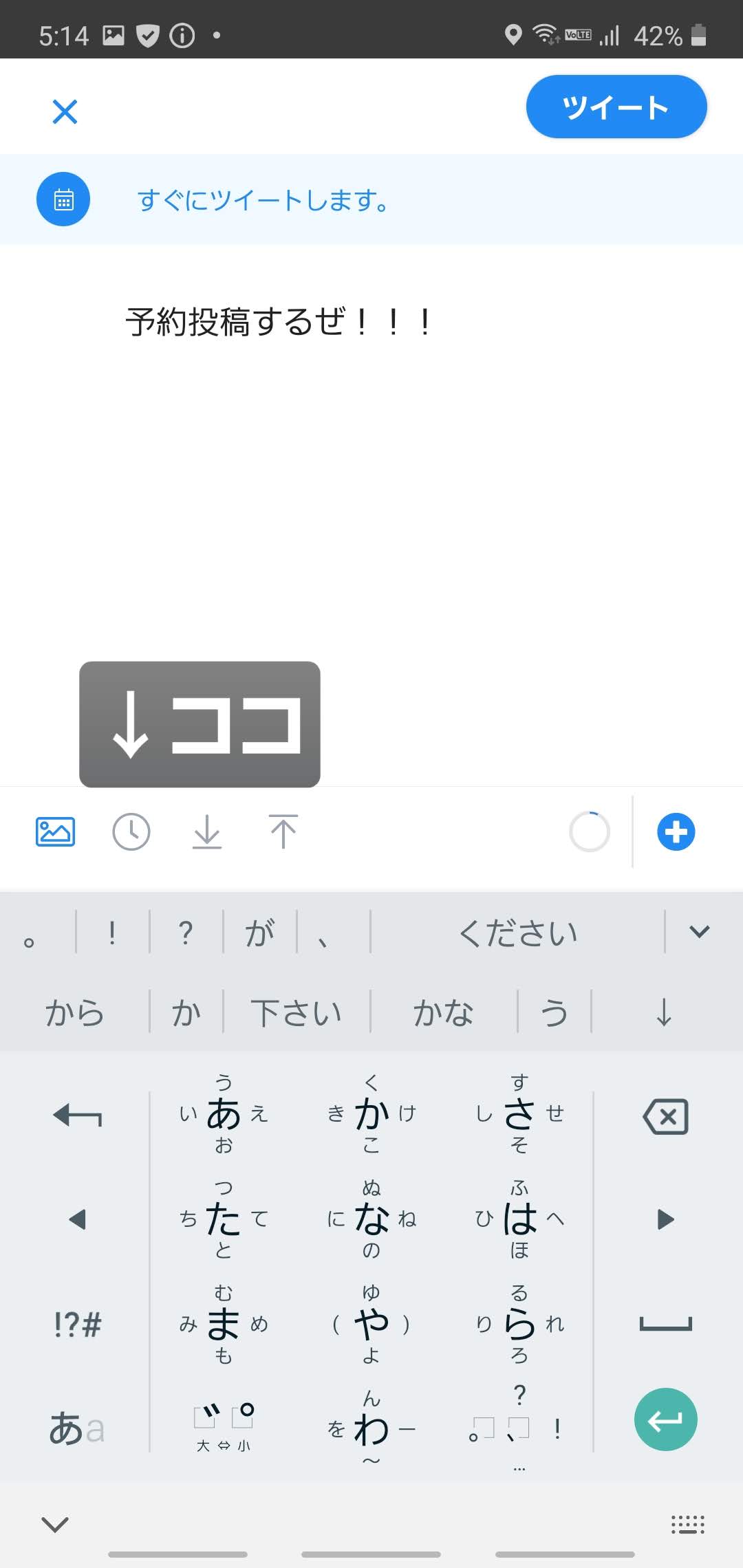743x1568 pixels.
Task: Hide the keyboard using the bottom chevron
Action: point(55,1524)
